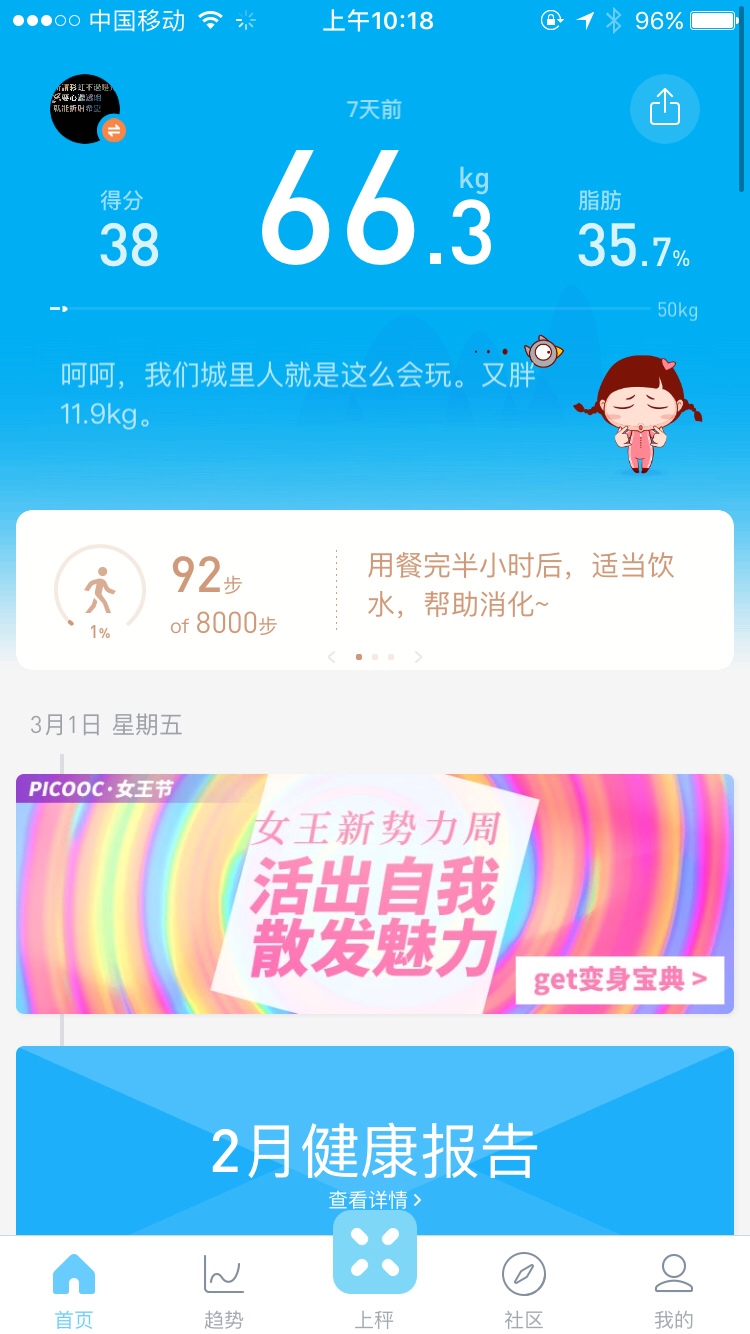Screen dimensions: 750x1334
Task: Show next tip with the right chevron
Action: click(x=418, y=657)
